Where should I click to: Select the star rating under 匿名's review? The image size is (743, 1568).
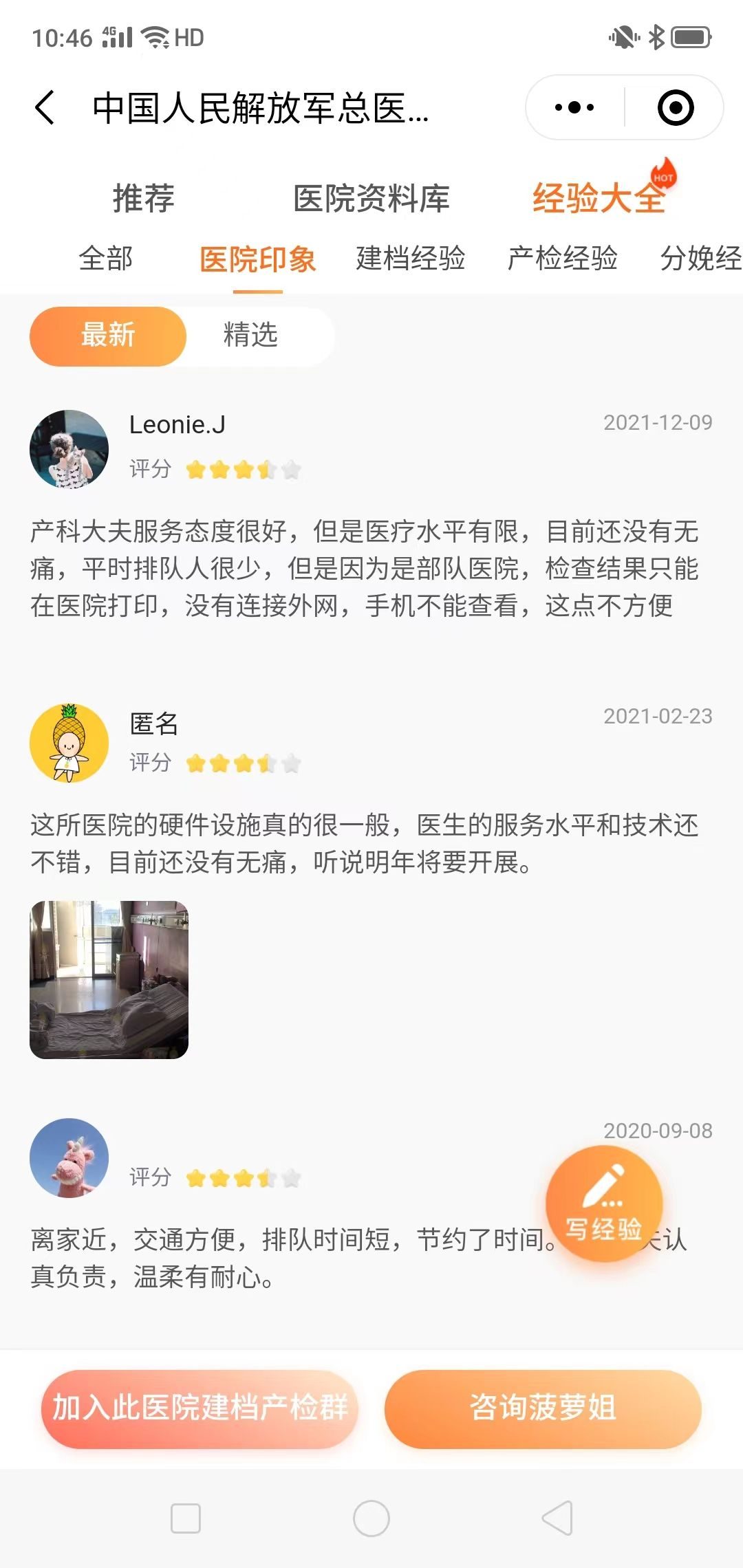pos(244,762)
